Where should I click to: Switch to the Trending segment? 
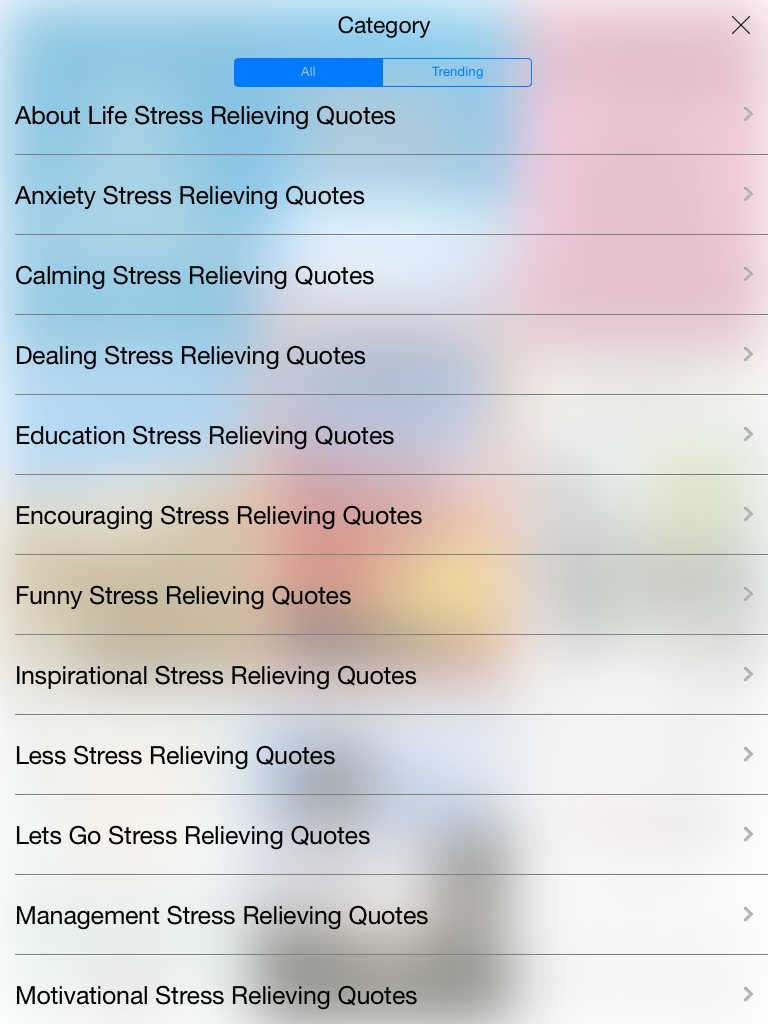(457, 72)
